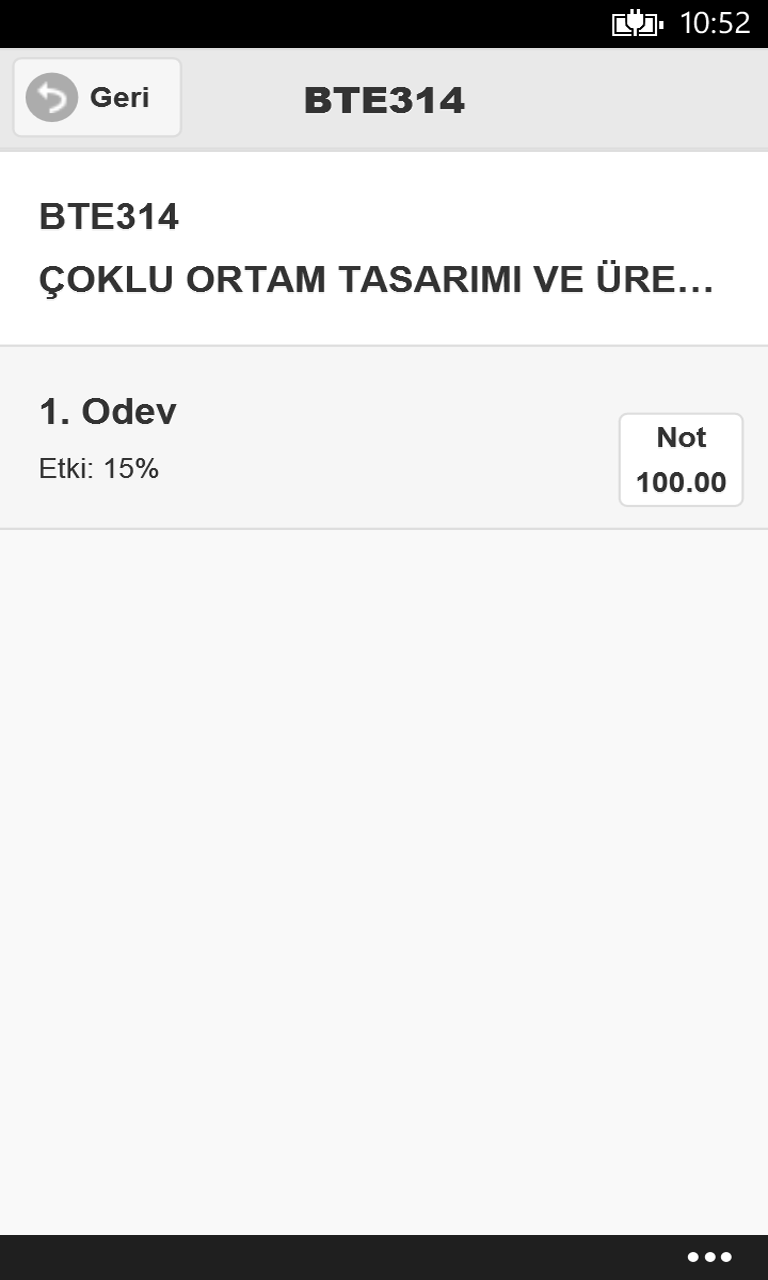Tap the Not 100.00 grade button

[x=681, y=460]
